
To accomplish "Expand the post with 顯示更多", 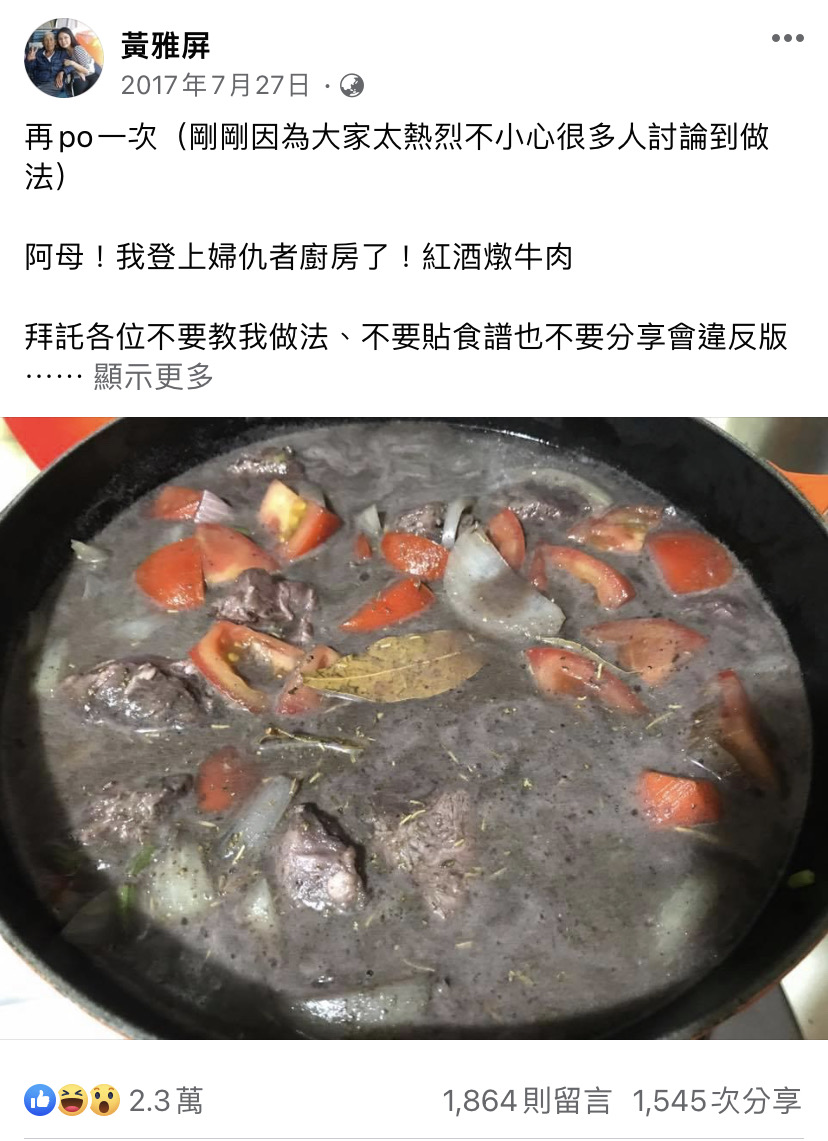I will coord(154,377).
